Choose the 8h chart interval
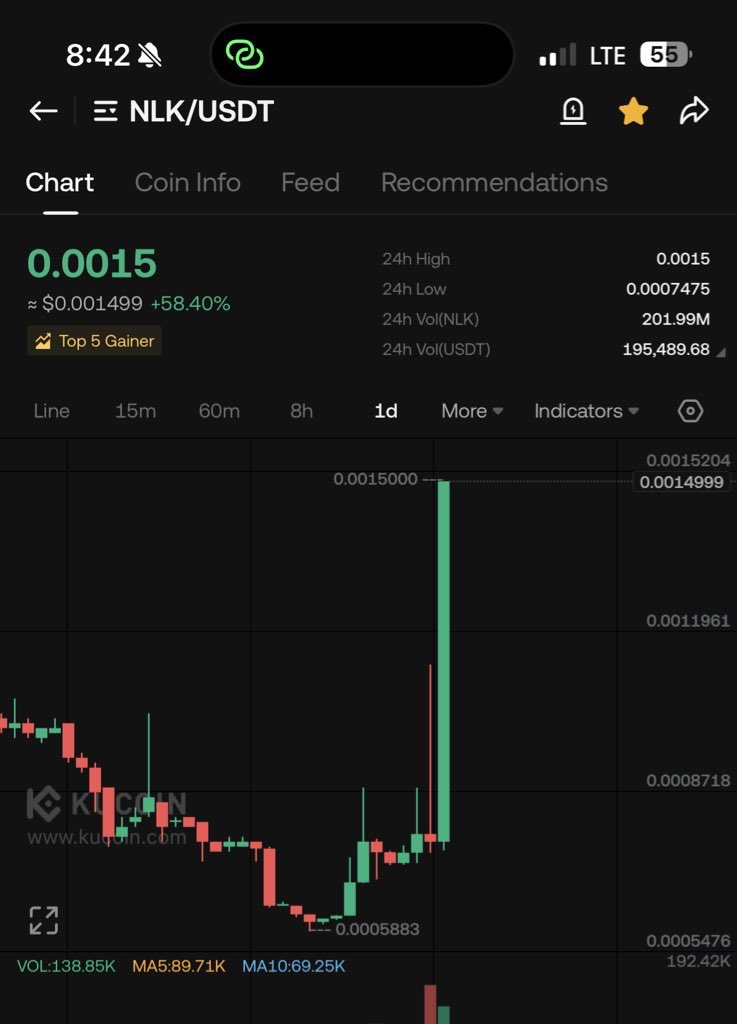This screenshot has width=737, height=1024. (301, 411)
